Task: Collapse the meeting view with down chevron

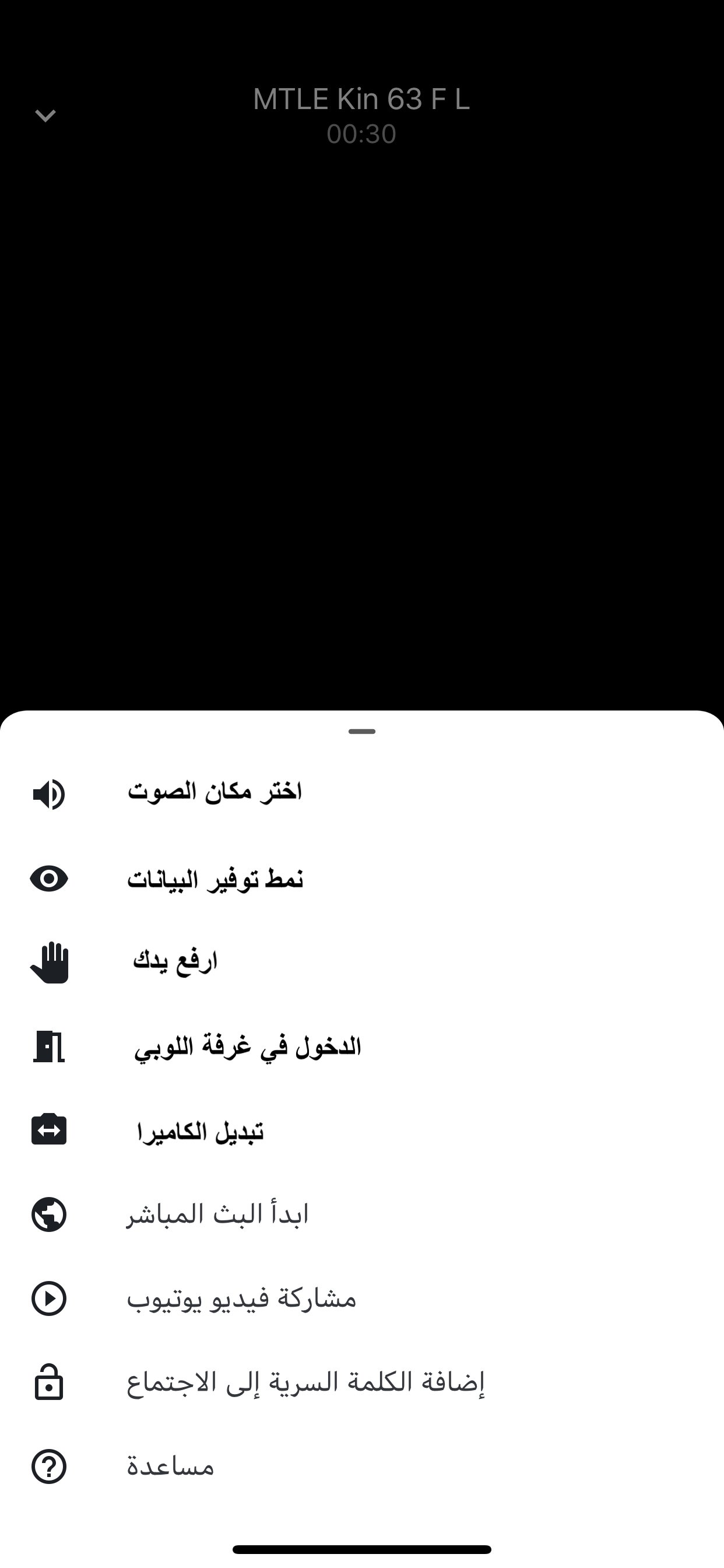Action: click(45, 116)
